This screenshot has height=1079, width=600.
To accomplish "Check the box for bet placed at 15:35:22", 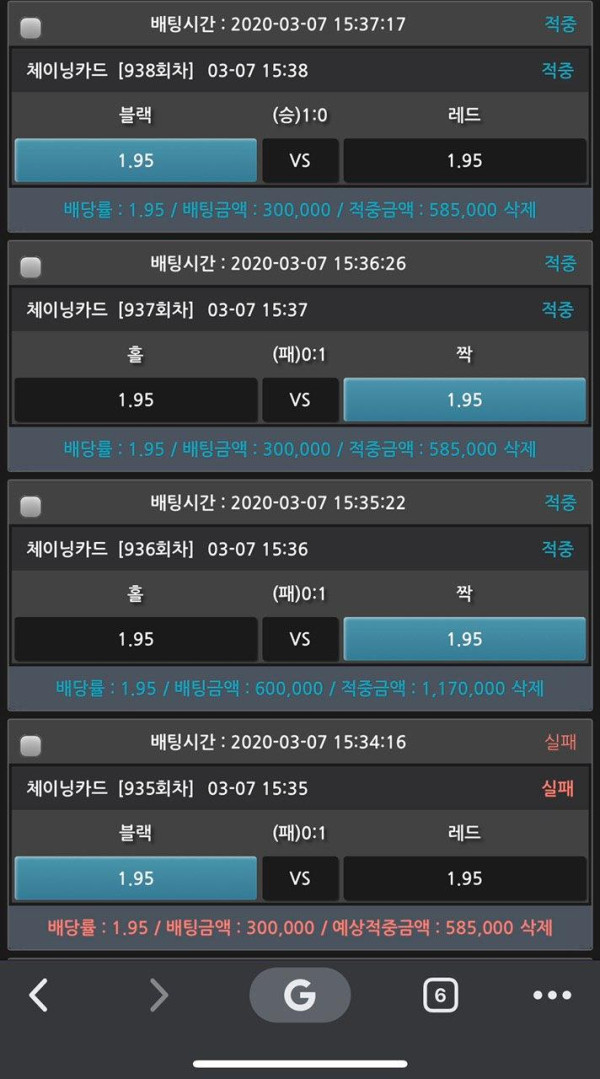I will (x=31, y=506).
